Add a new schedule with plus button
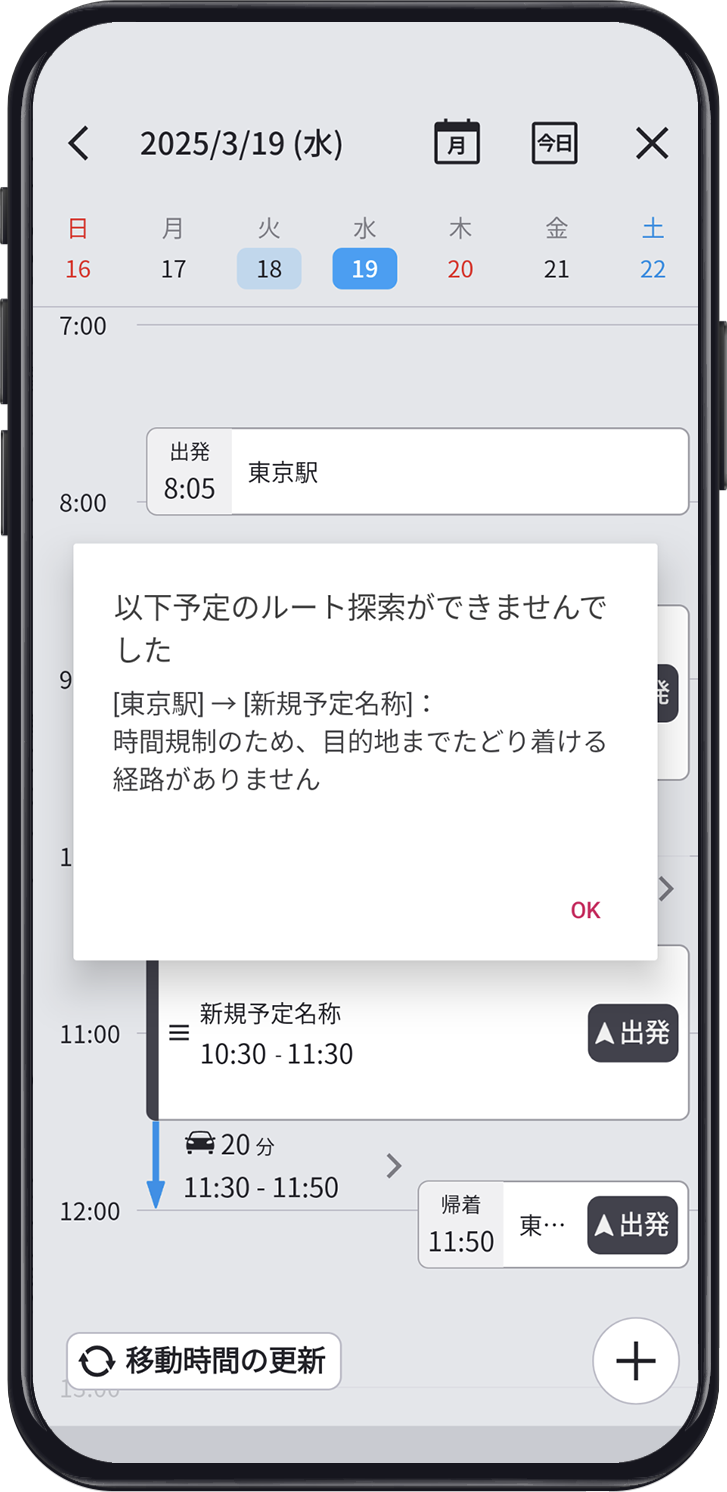This screenshot has height=1492, width=727. [636, 1361]
